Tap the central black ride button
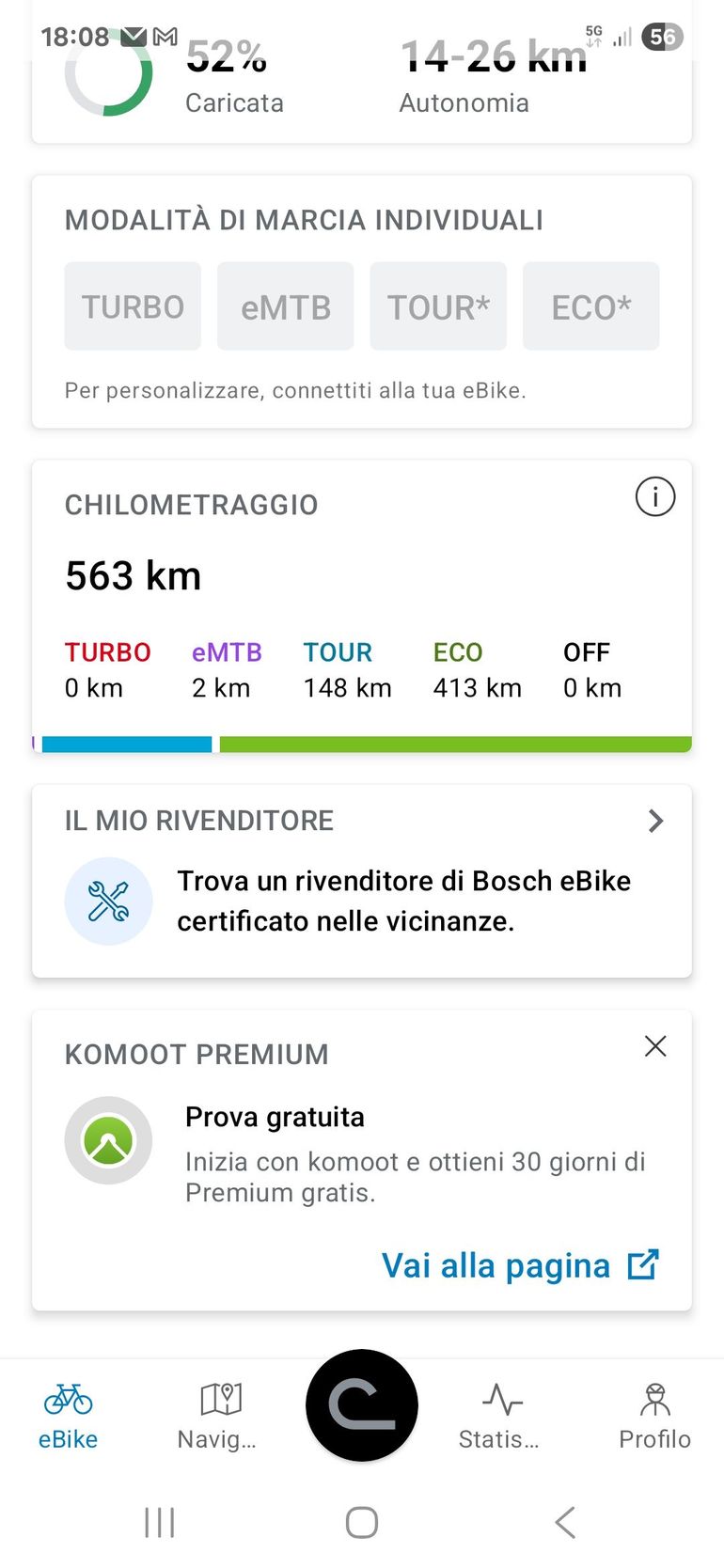724x1568 pixels. (362, 1404)
